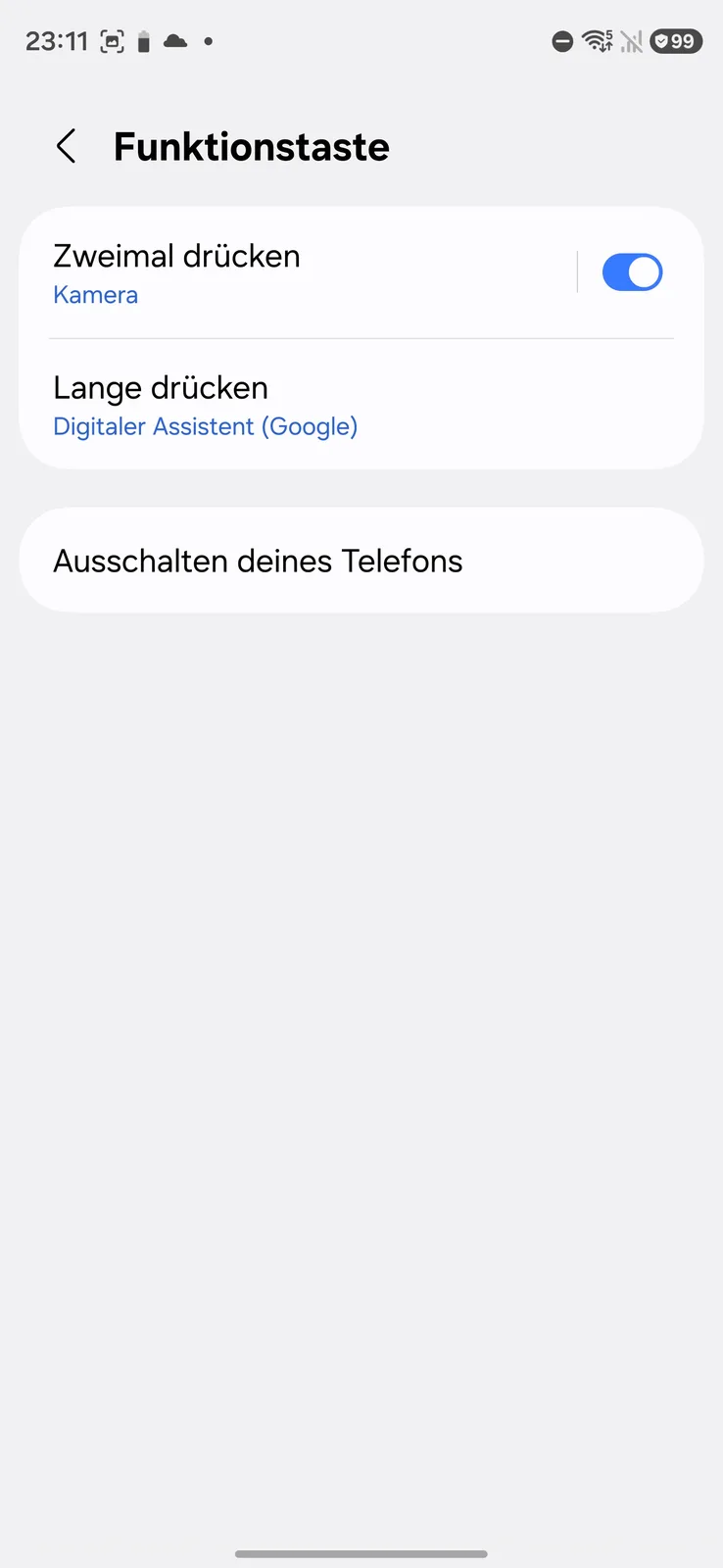Open Ausschalten deines Telefons
The height and width of the screenshot is (1568, 723).
click(361, 561)
